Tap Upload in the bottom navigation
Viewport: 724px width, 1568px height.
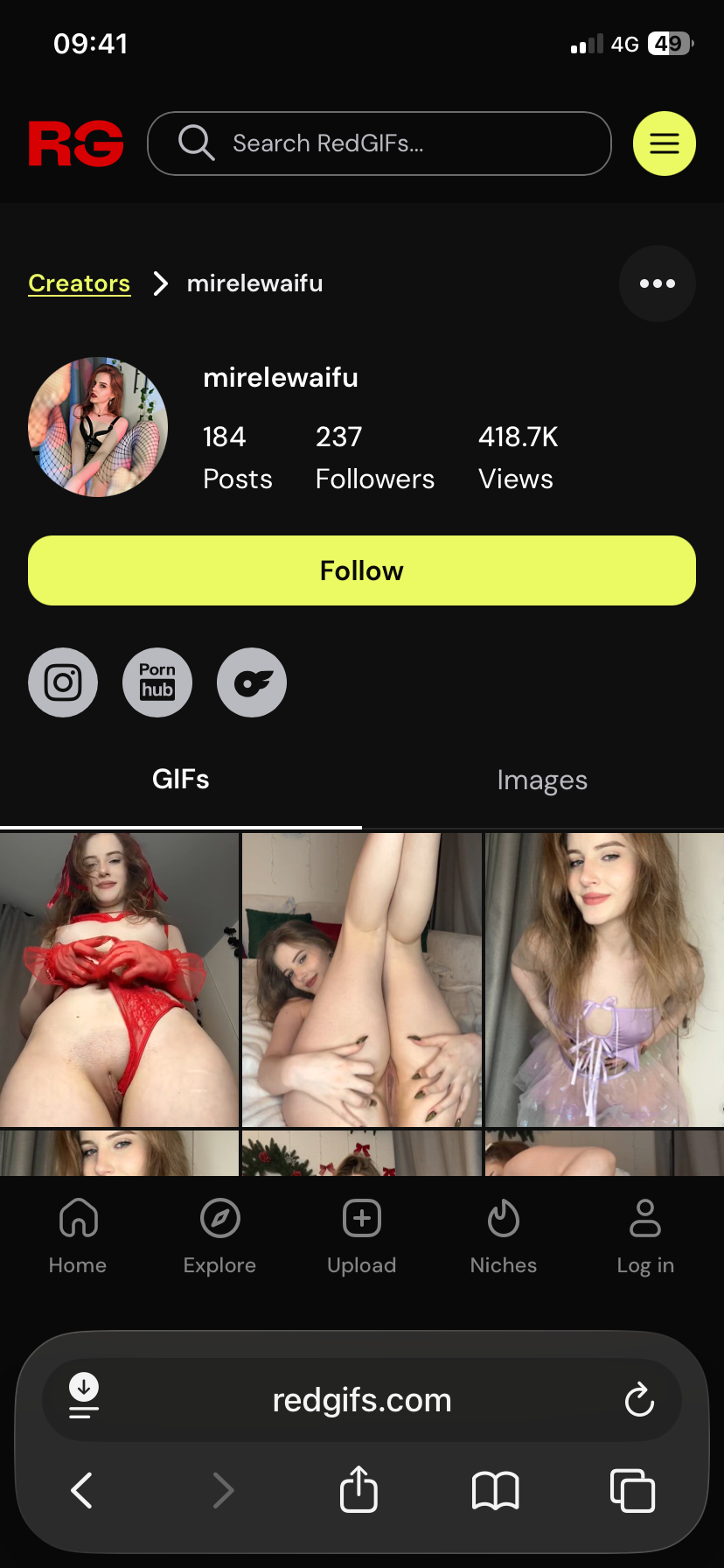(x=362, y=1235)
